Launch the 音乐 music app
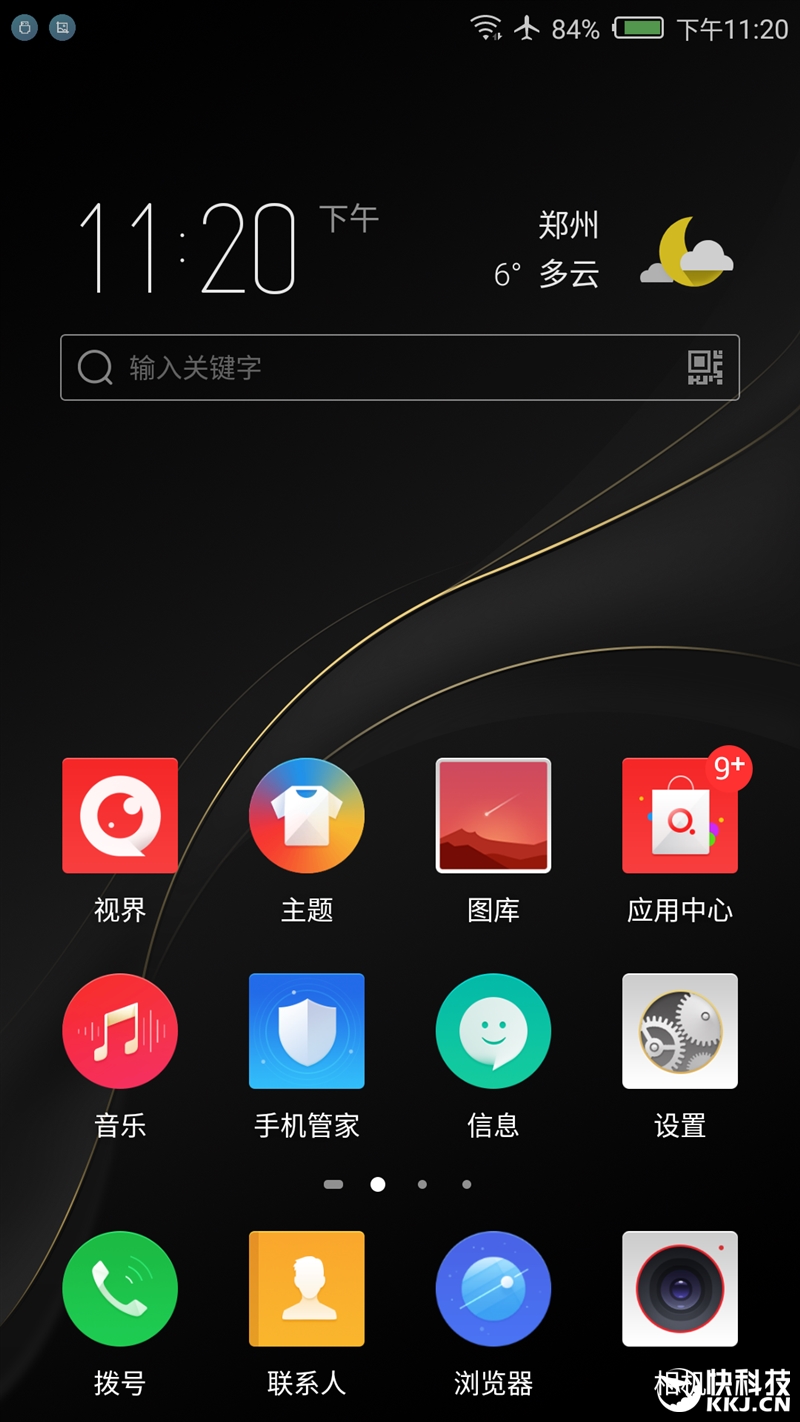The height and width of the screenshot is (1422, 800). coord(120,1031)
